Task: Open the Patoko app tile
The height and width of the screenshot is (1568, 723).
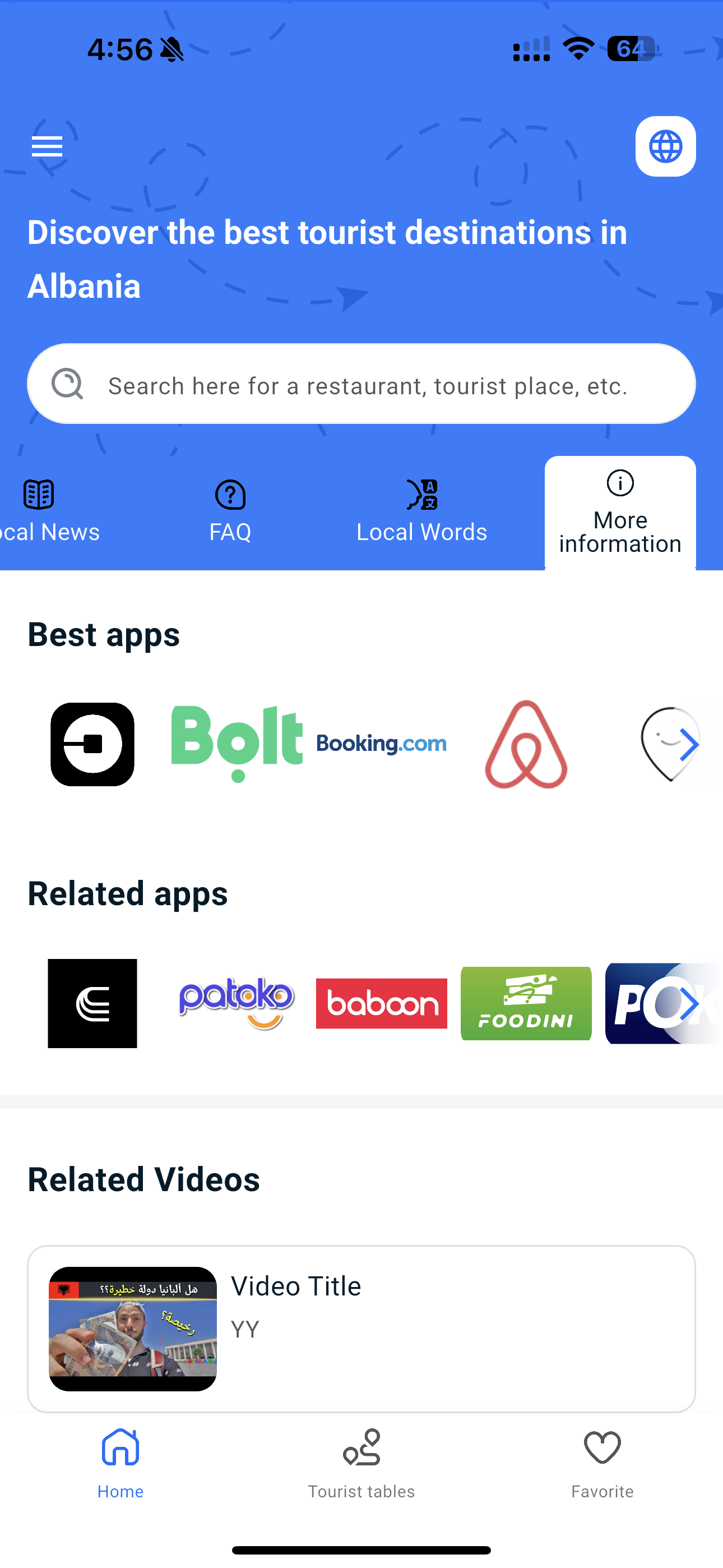Action: pos(237,1003)
